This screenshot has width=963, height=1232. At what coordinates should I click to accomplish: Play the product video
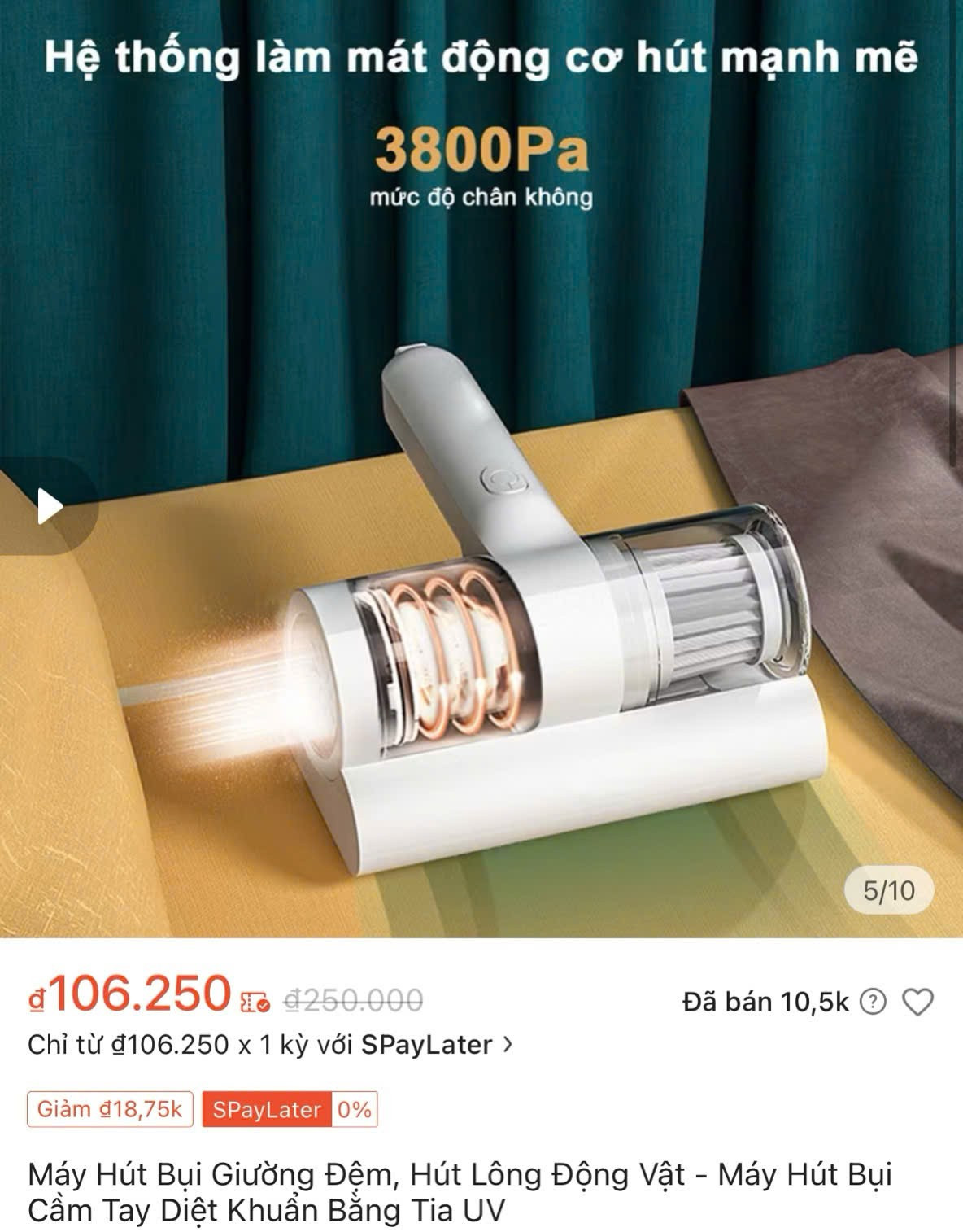tap(49, 506)
